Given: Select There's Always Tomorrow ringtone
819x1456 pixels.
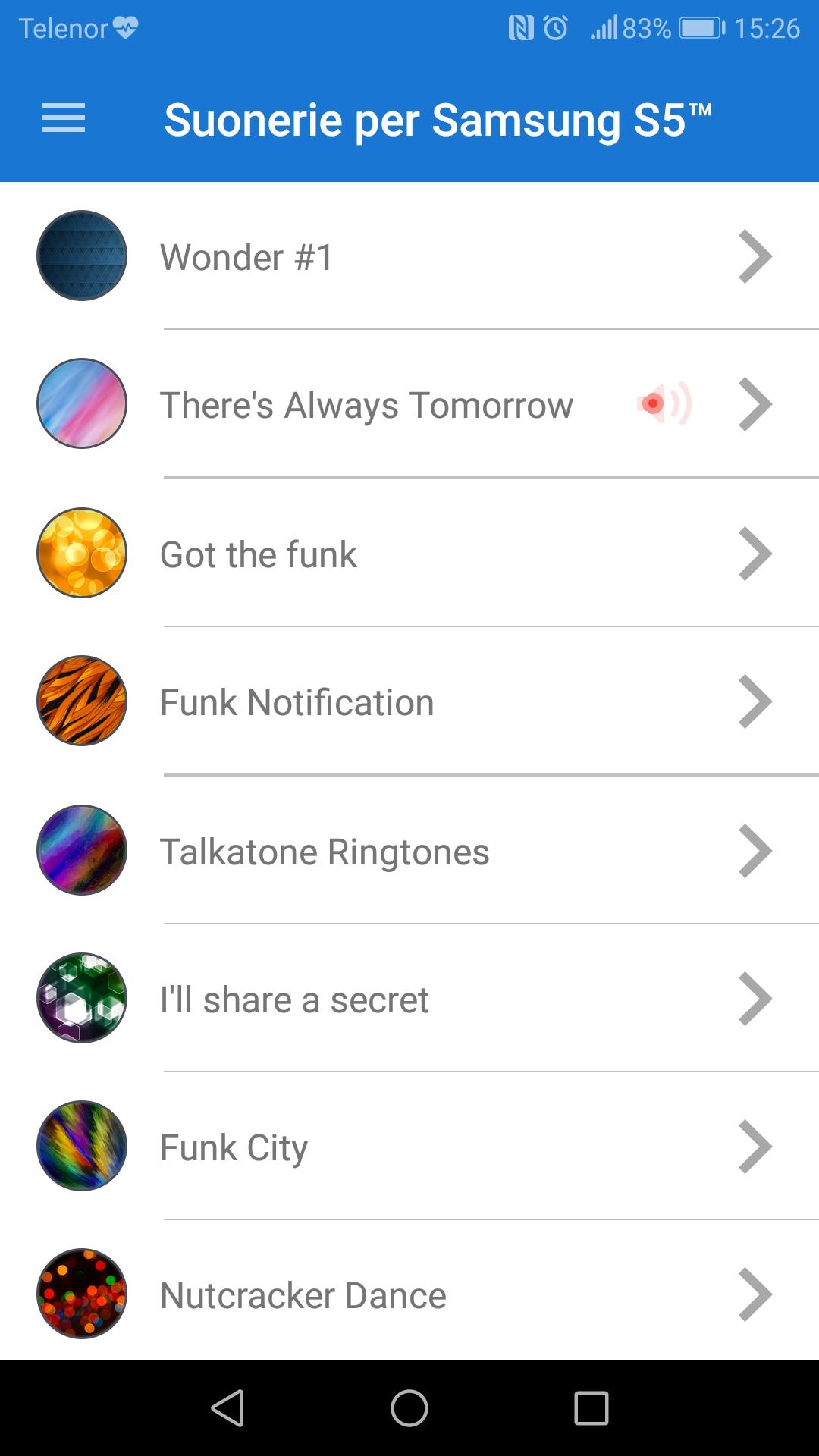Looking at the screenshot, I should point(366,405).
